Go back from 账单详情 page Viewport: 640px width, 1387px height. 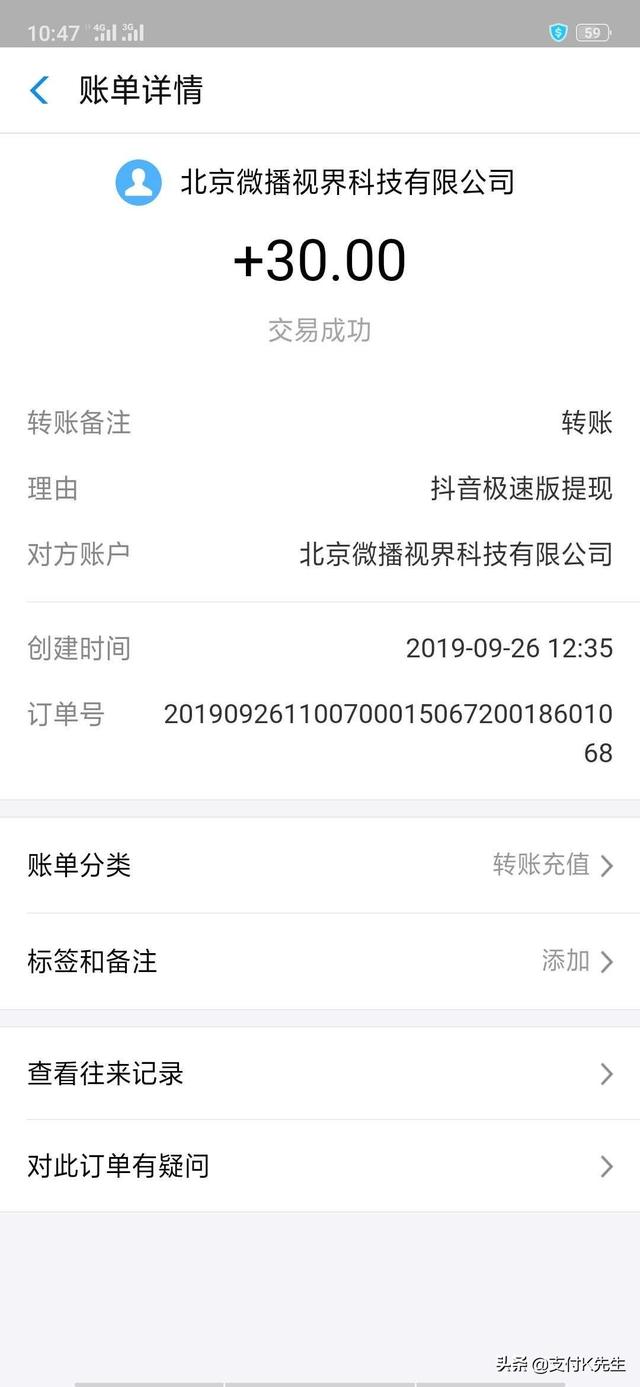[40, 91]
